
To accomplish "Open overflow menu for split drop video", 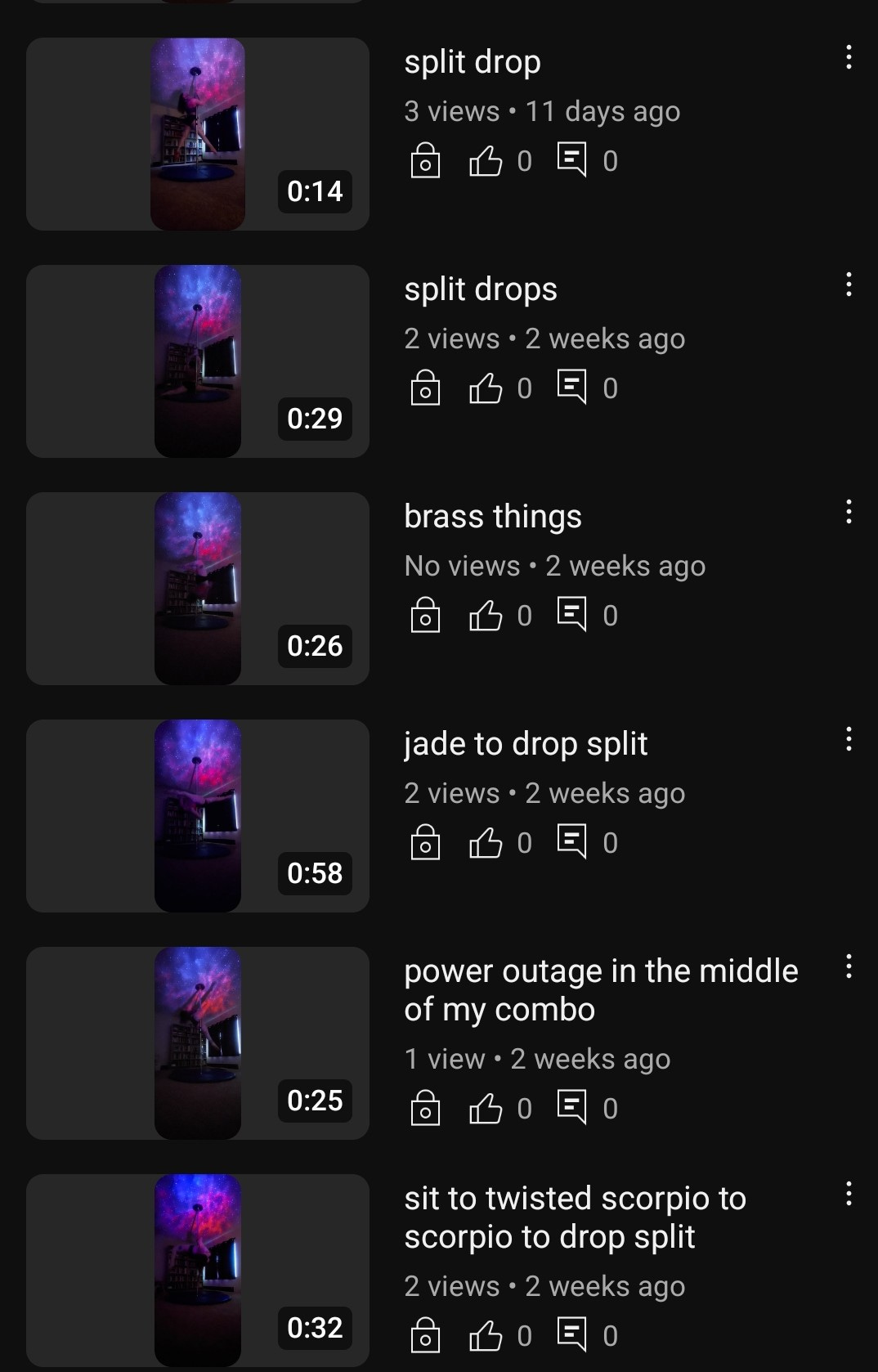I will point(849,57).
